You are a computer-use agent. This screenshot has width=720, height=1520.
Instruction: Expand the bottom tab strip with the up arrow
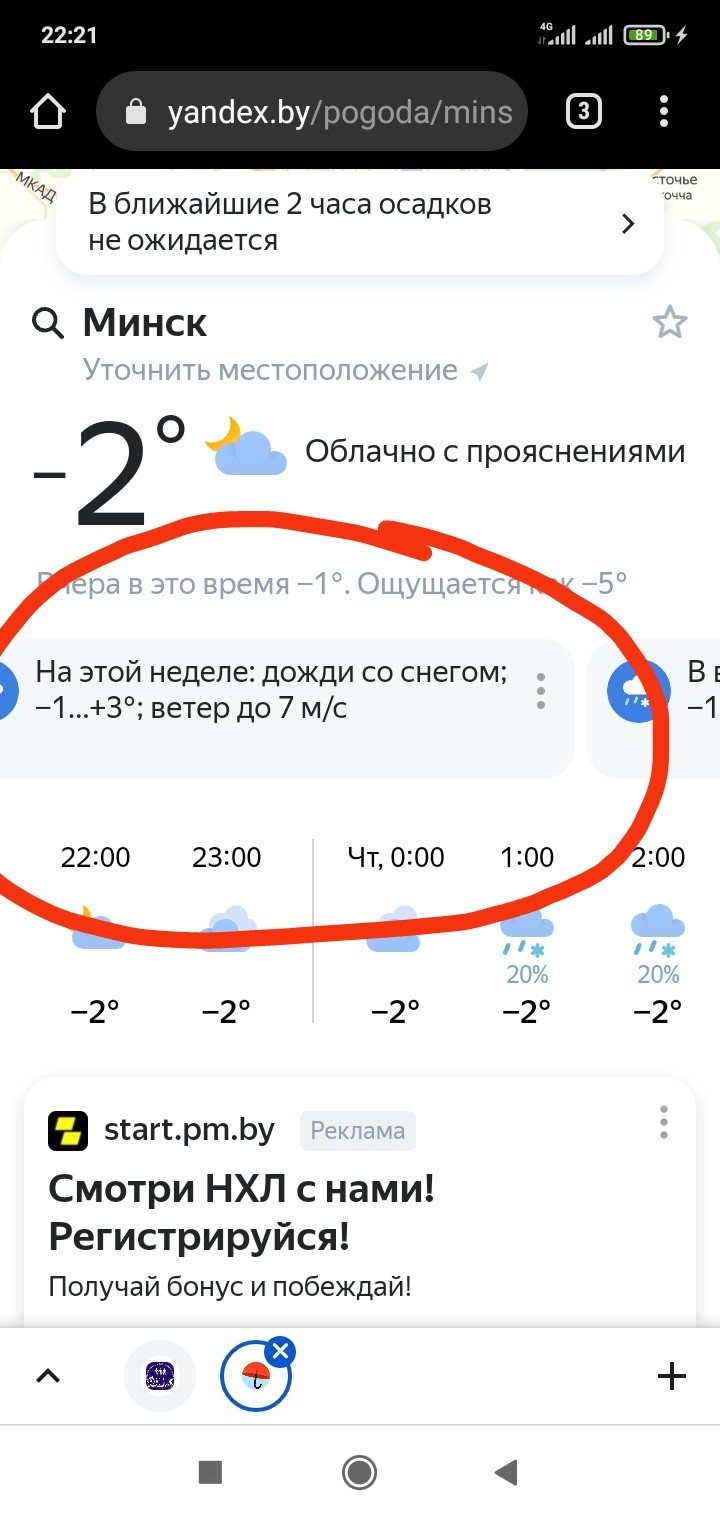click(x=48, y=1377)
